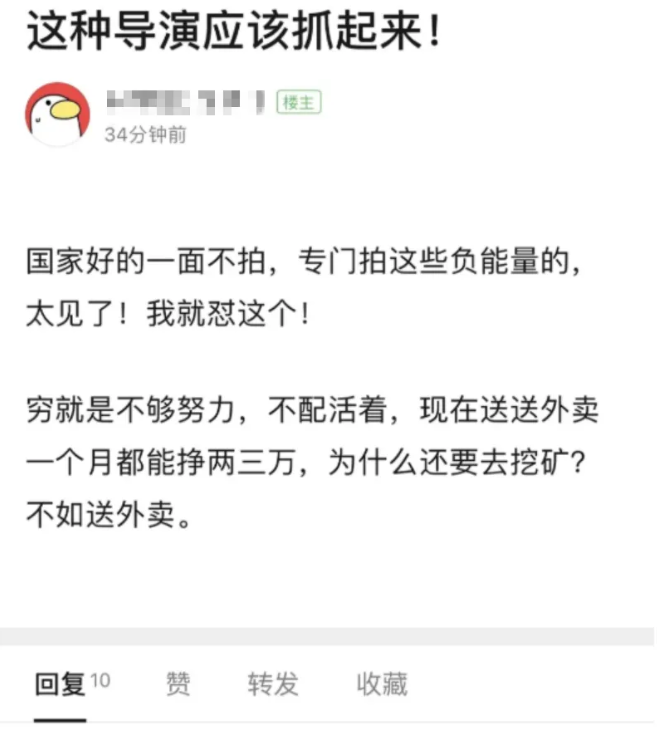The height and width of the screenshot is (745, 657).
Task: Switch to the 转发 tab
Action: (x=273, y=685)
